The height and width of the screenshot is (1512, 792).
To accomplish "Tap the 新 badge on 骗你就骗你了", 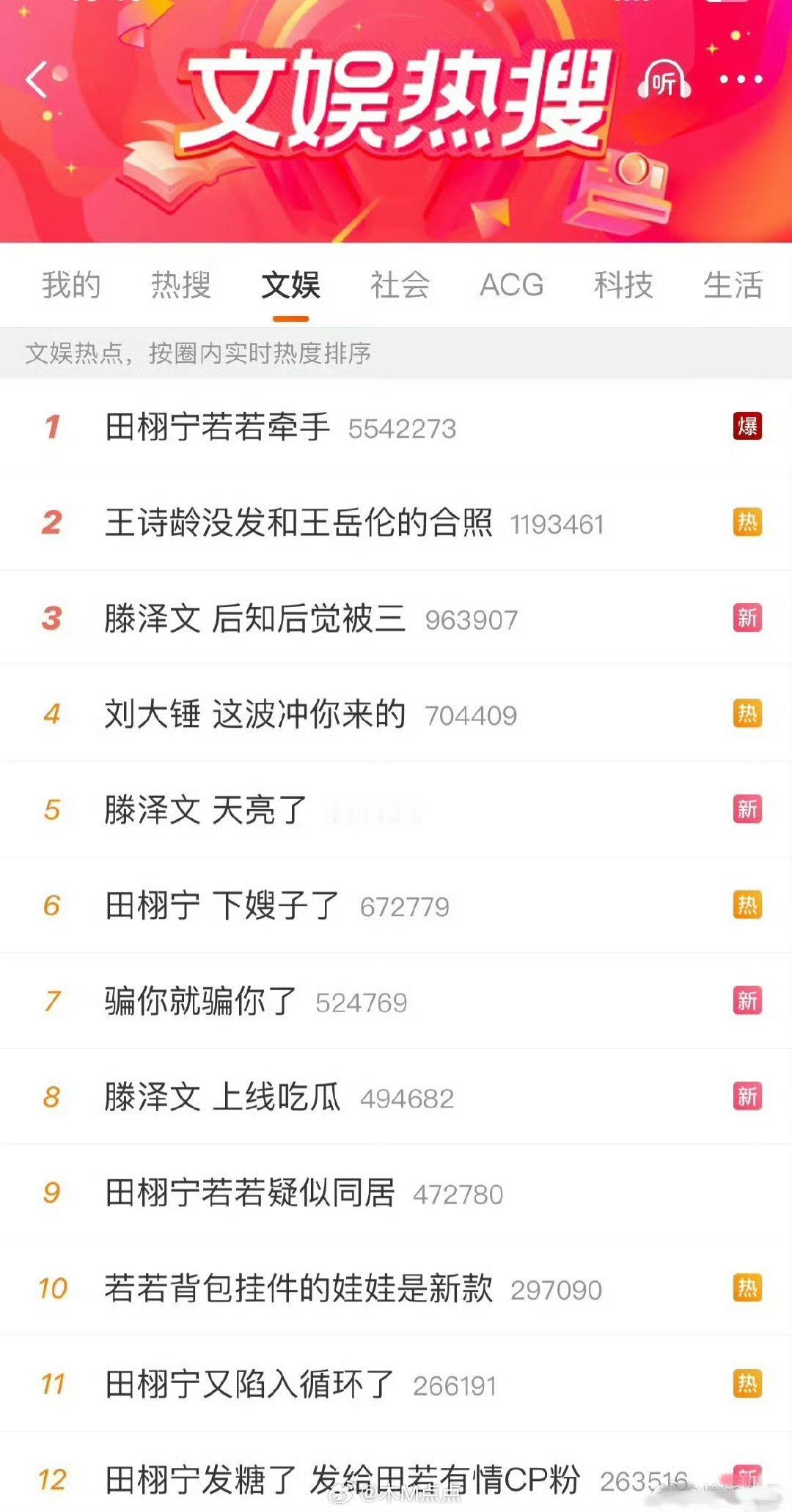I will (x=746, y=1000).
